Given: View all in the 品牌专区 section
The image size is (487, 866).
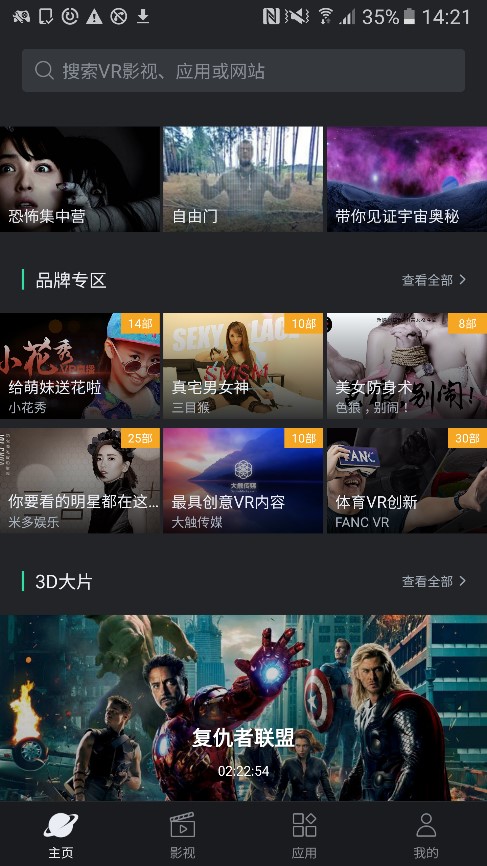Looking at the screenshot, I should click(x=434, y=280).
